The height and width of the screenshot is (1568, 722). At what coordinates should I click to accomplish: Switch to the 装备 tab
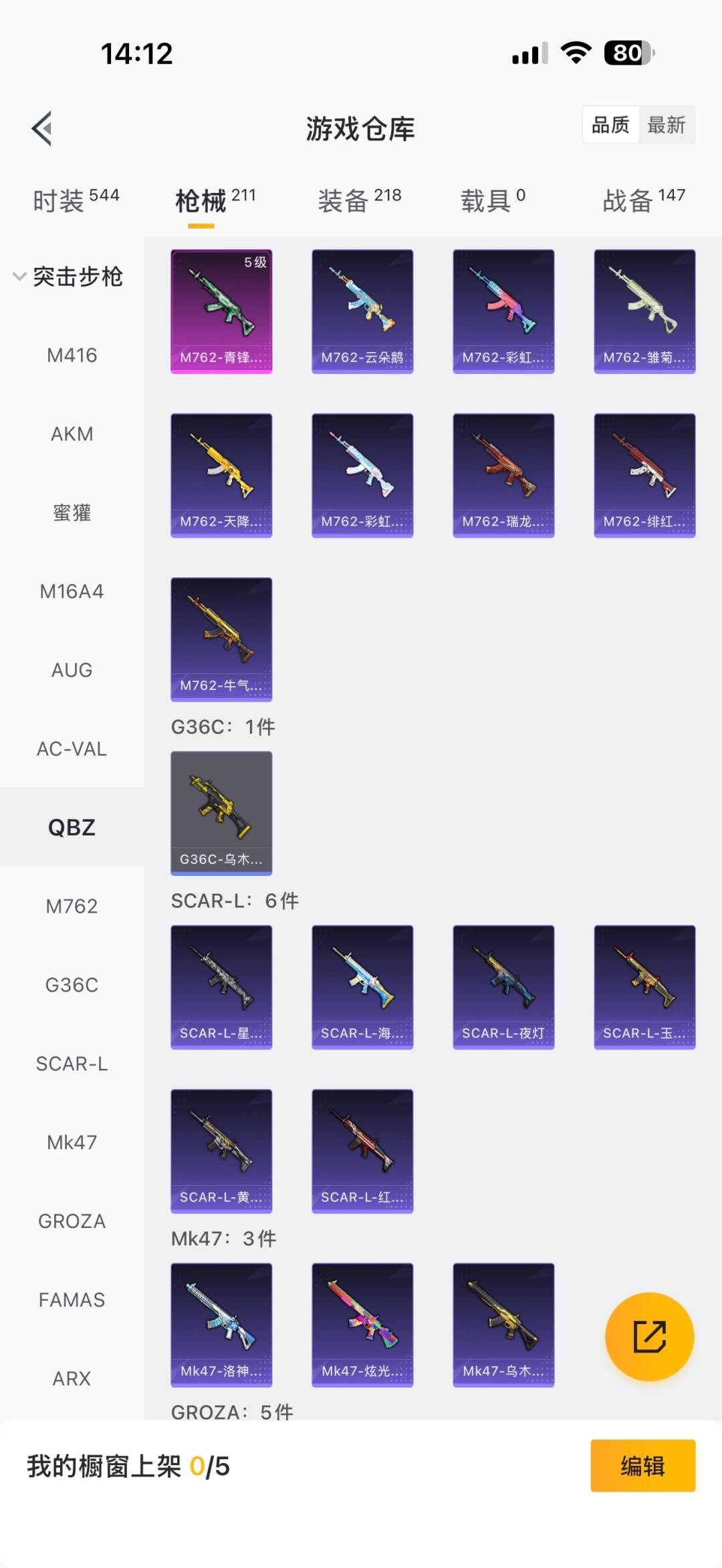(360, 200)
